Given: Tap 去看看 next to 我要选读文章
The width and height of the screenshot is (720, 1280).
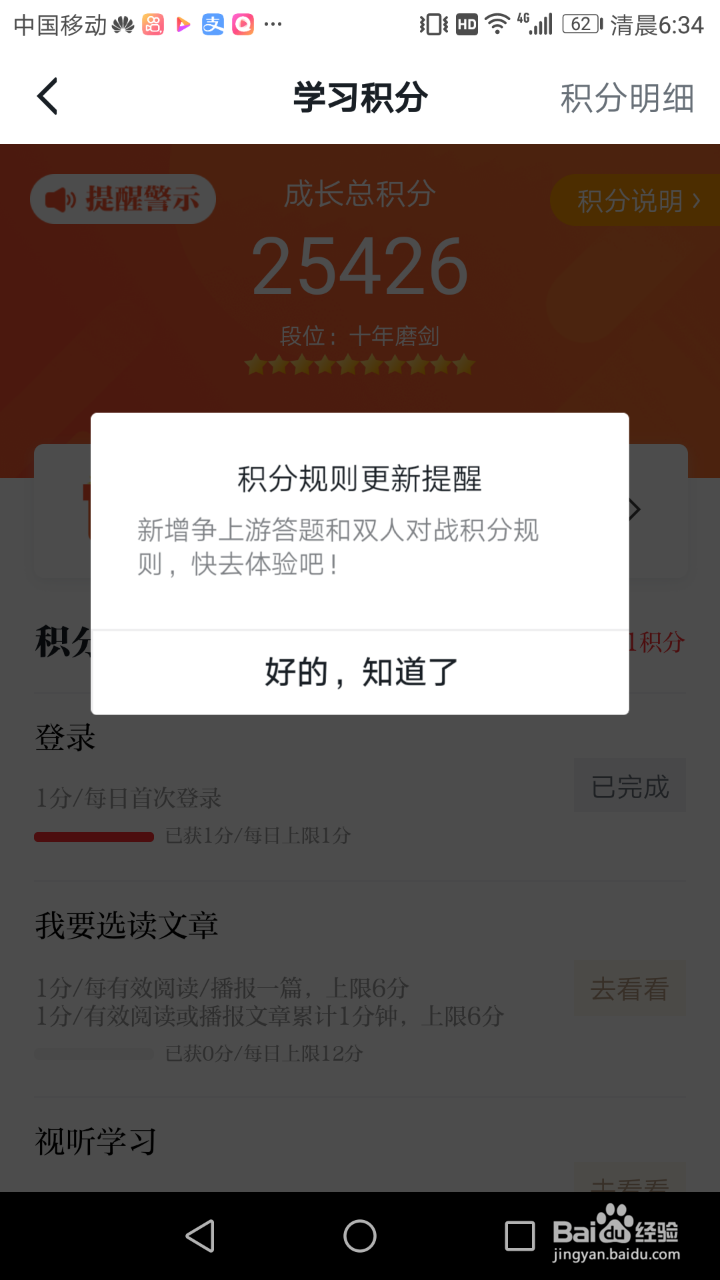Looking at the screenshot, I should pyautogui.click(x=629, y=988).
